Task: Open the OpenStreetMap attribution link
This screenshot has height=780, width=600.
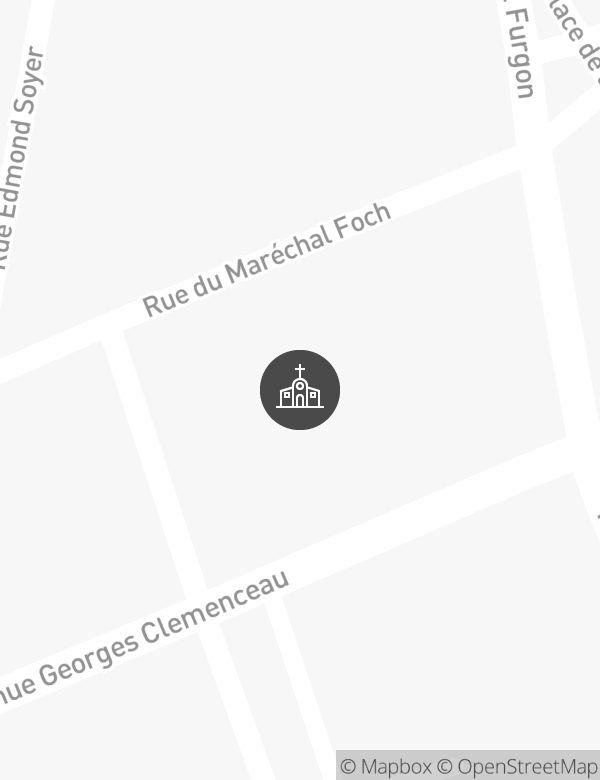Action: [x=518, y=766]
